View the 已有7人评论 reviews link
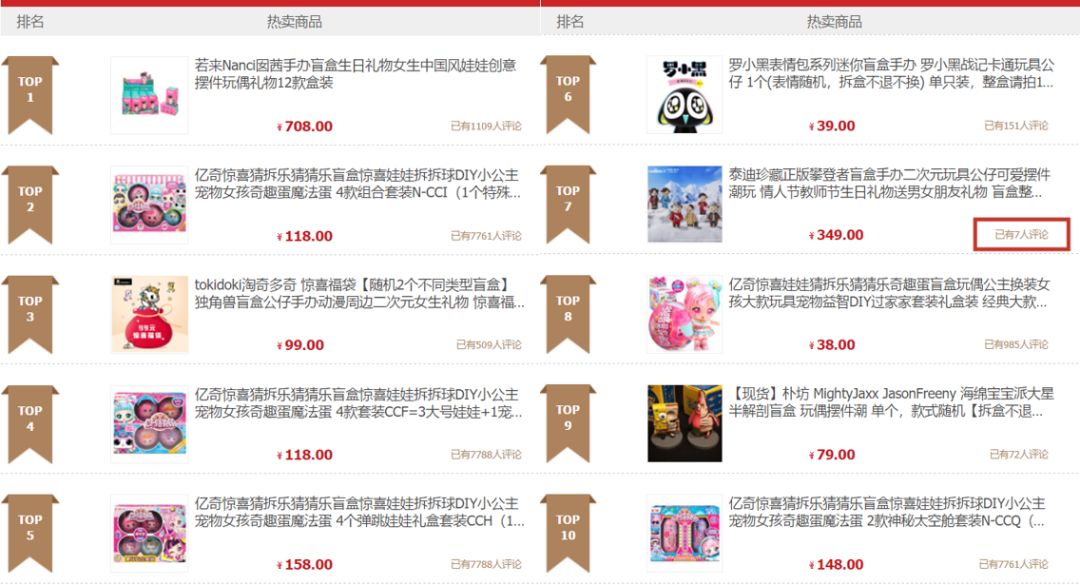 [x=1022, y=235]
